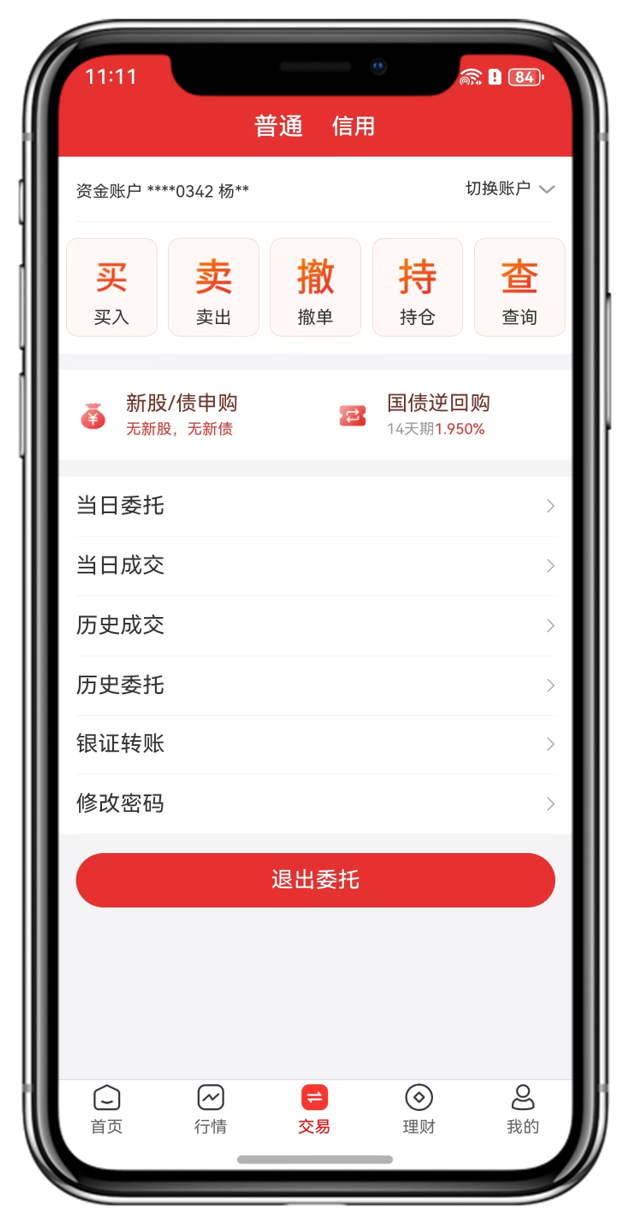View 持仓 holdings

pos(418,287)
